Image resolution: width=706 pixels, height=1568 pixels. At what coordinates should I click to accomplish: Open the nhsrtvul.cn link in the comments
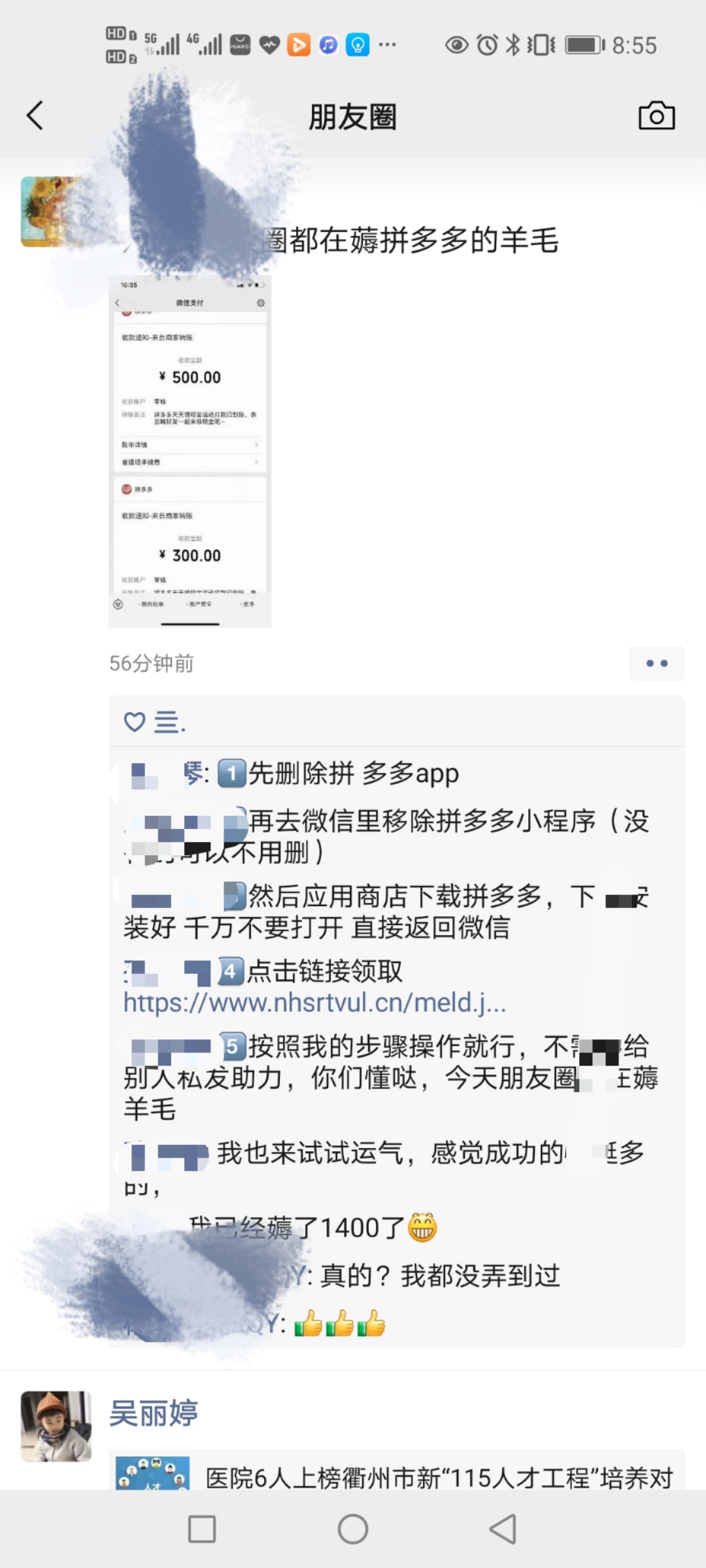[x=314, y=1002]
